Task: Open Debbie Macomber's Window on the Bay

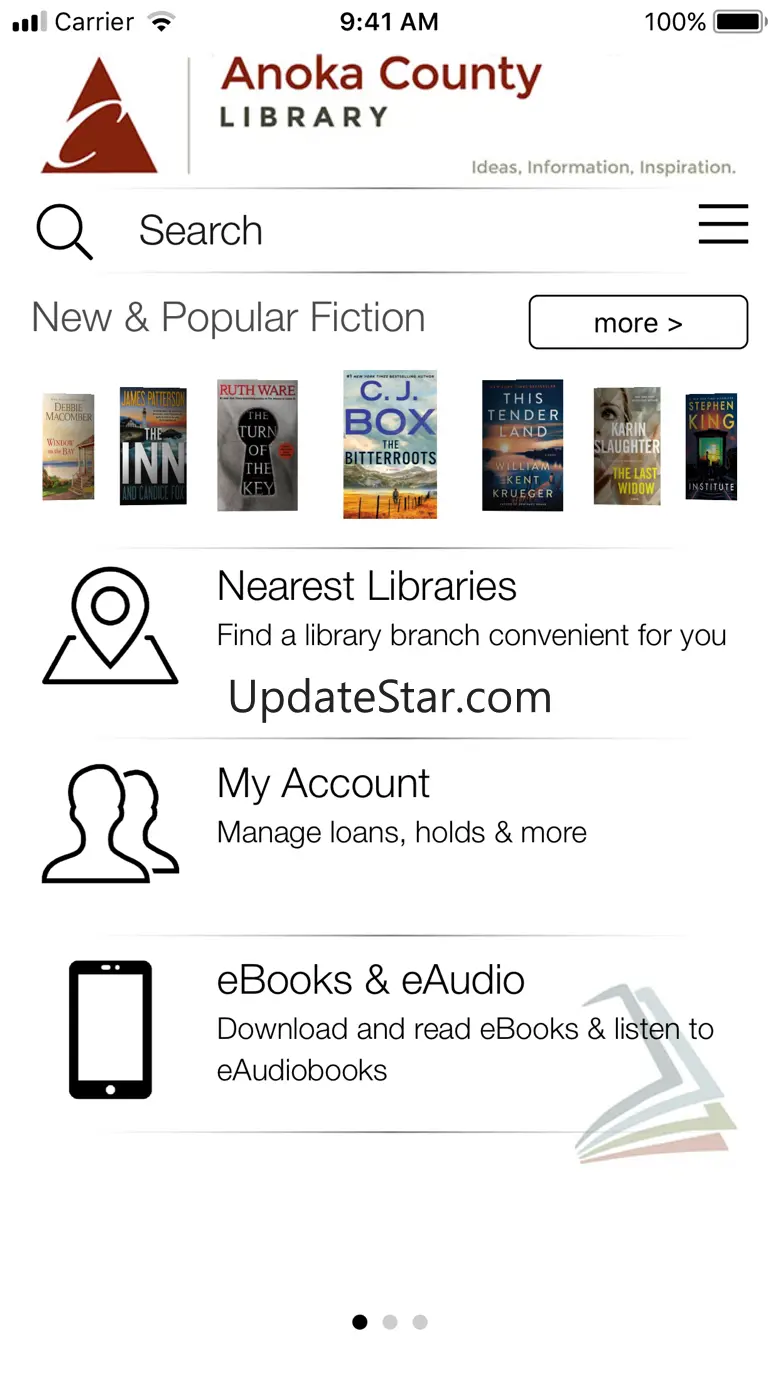Action: (x=68, y=447)
